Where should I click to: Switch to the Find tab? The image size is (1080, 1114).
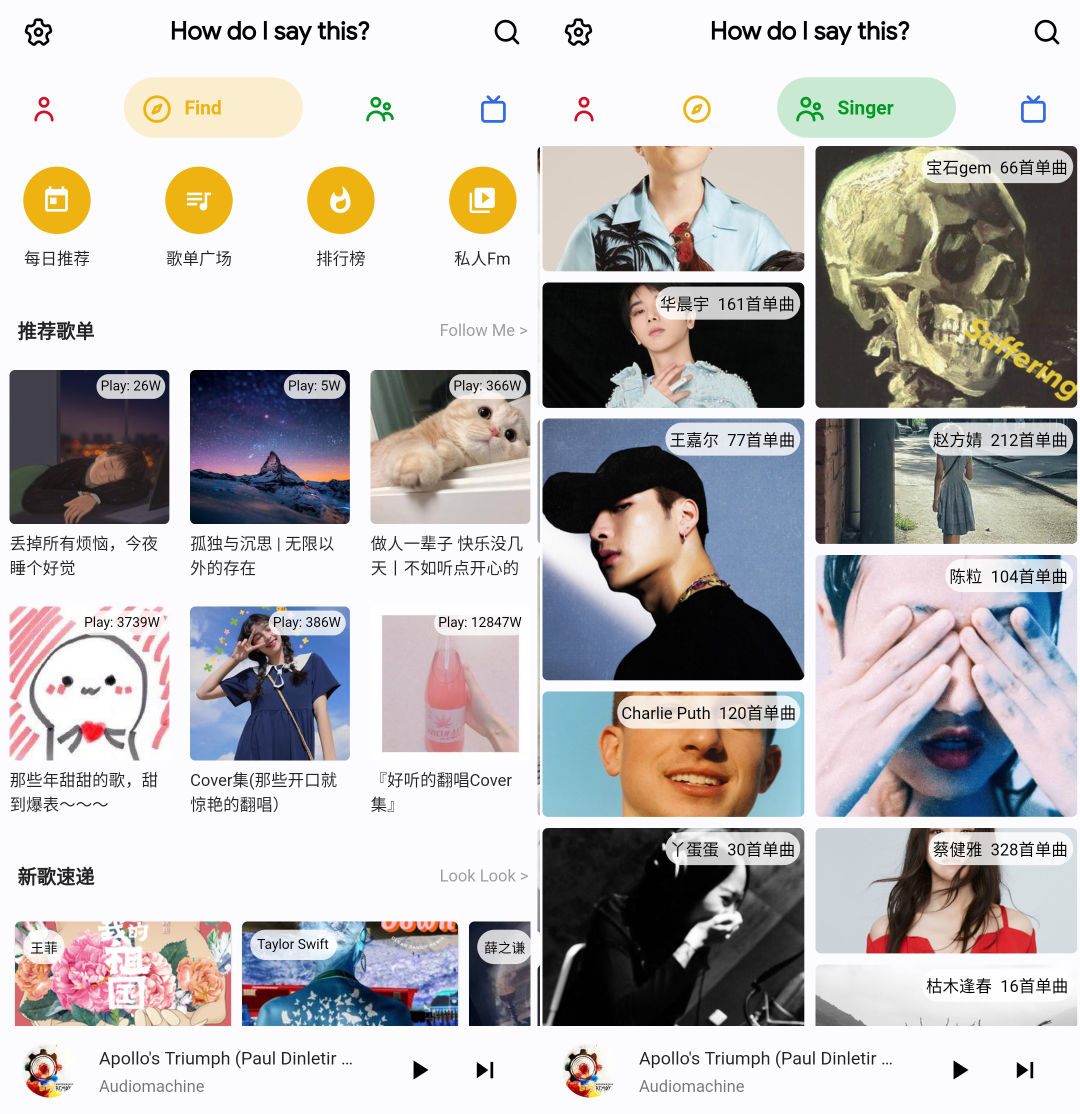(x=213, y=107)
